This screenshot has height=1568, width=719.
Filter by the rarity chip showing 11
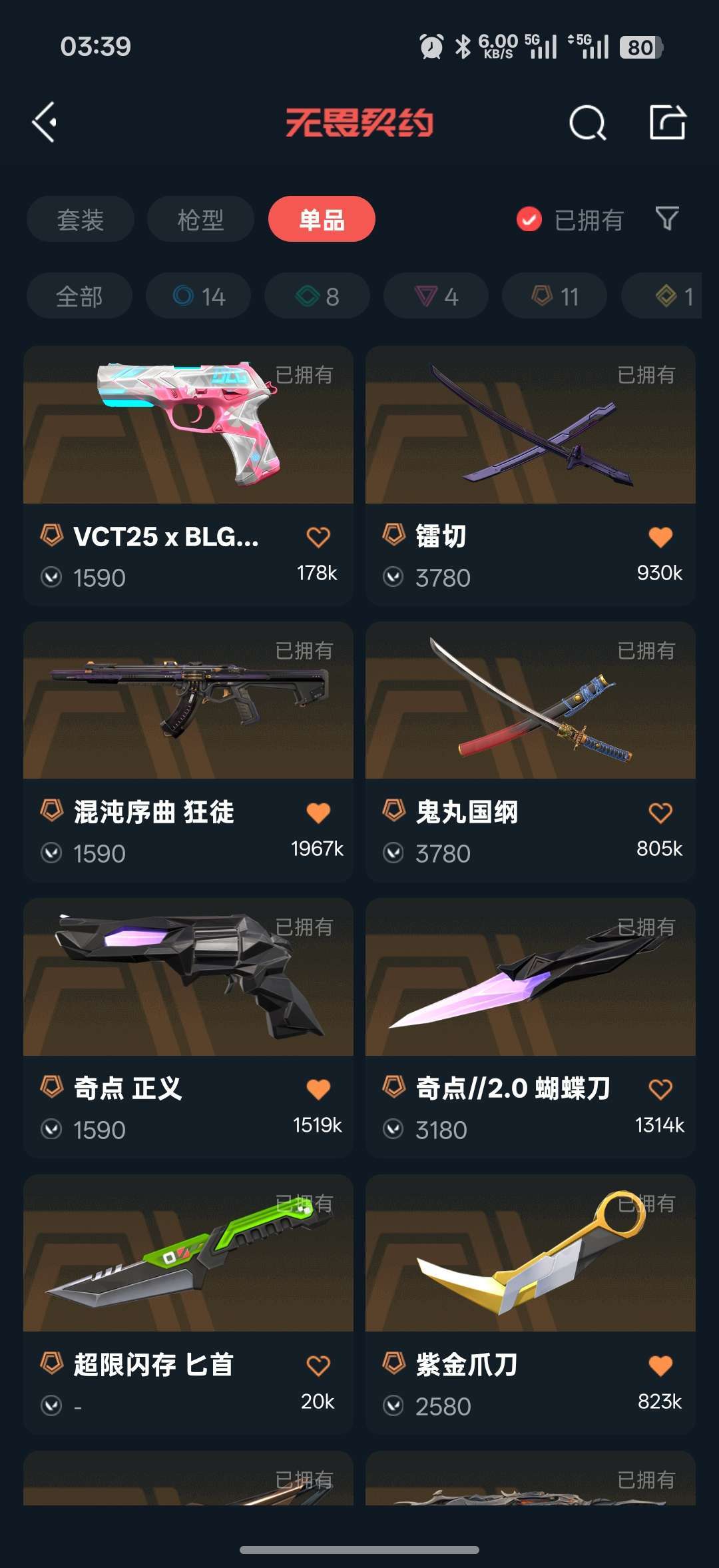[x=555, y=296]
